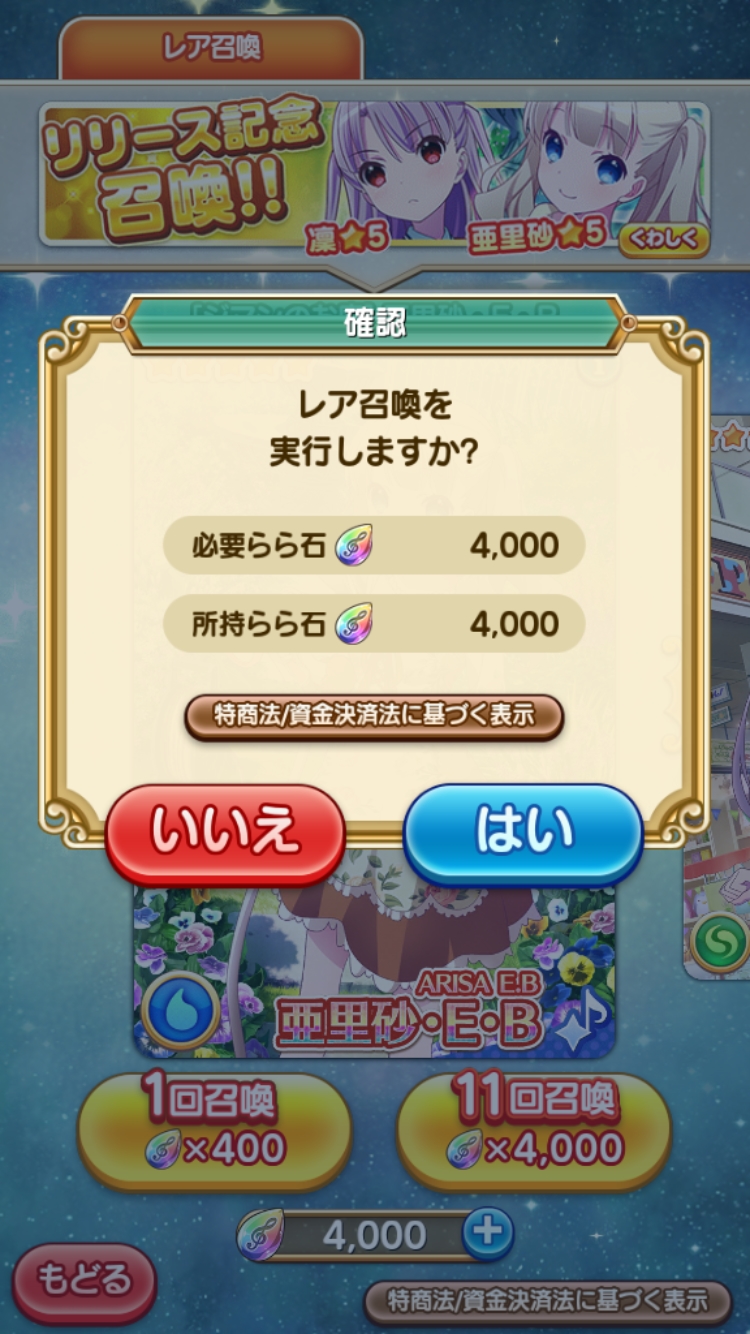Select the 11回召喚 ×4,000 button
The width and height of the screenshot is (750, 1334).
coord(533,1130)
